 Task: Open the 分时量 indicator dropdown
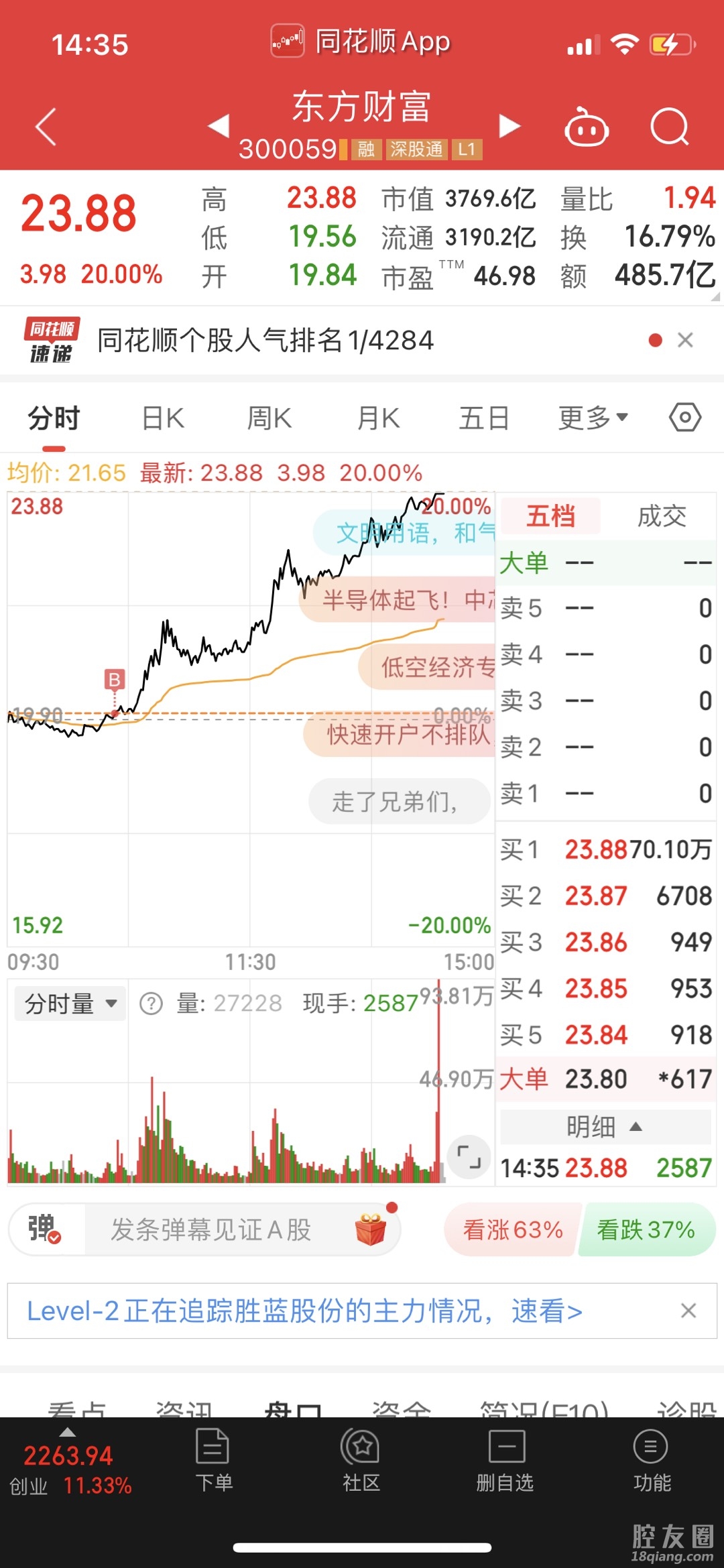point(70,1004)
